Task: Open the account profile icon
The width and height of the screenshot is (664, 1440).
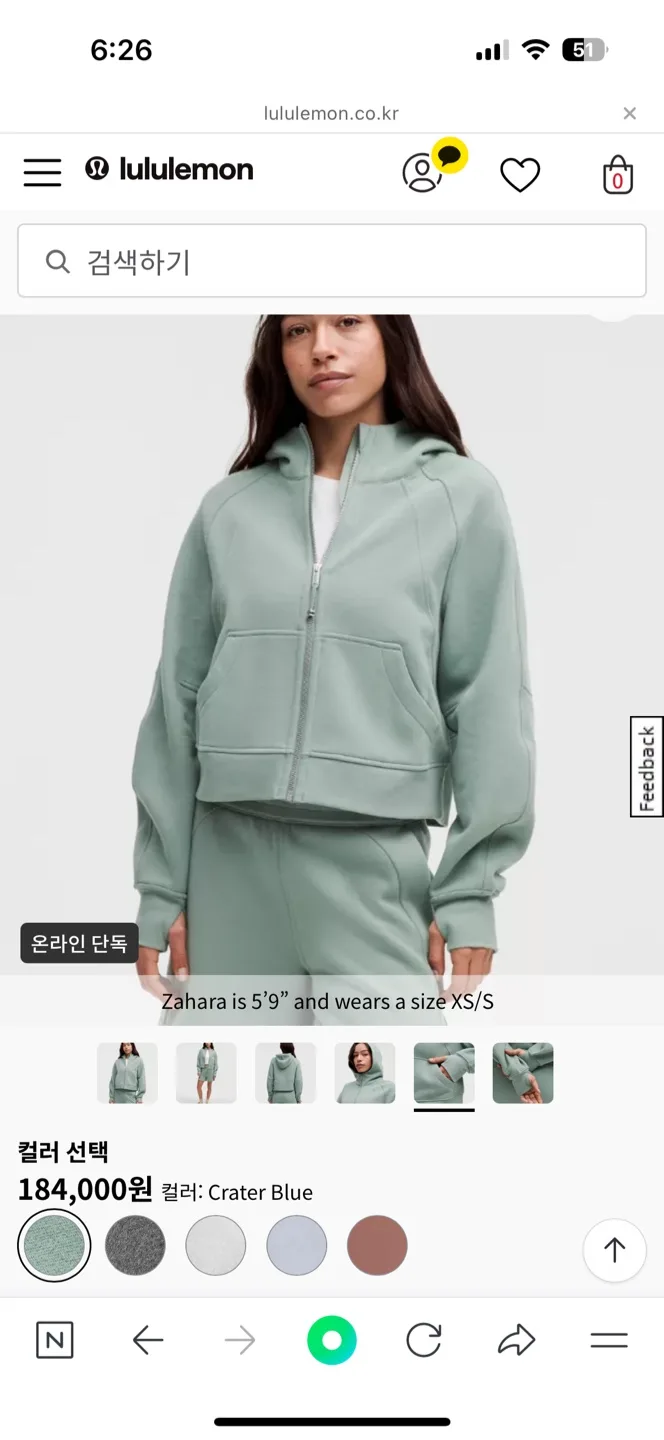Action: point(422,173)
